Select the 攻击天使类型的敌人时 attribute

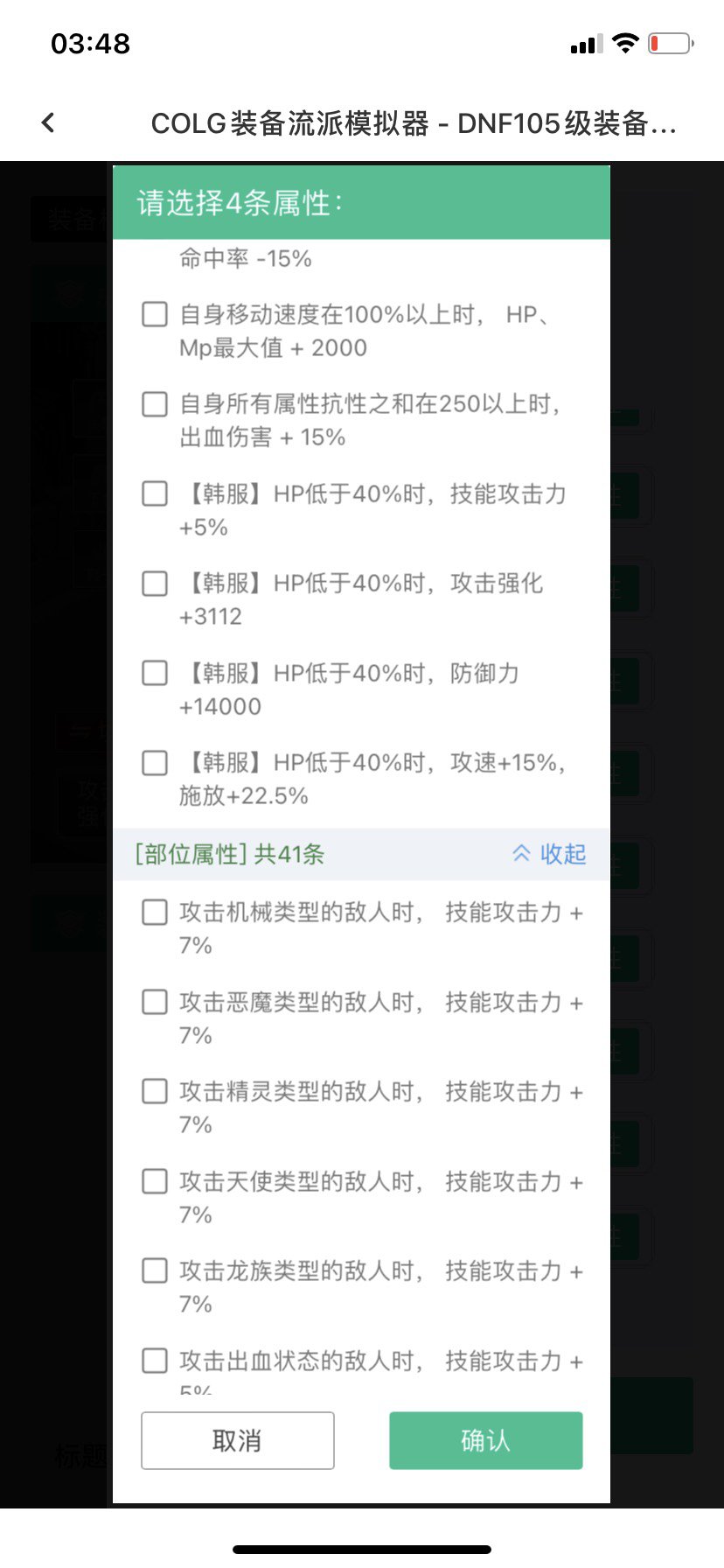[x=155, y=1182]
